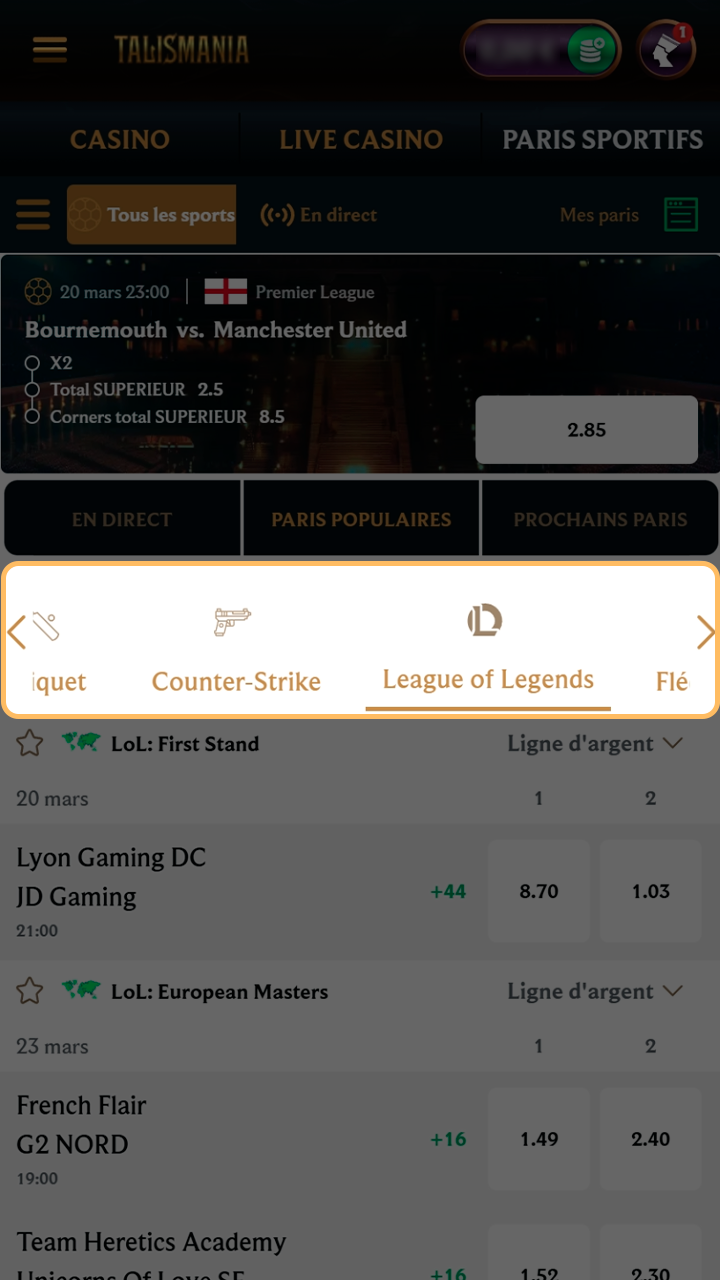This screenshot has height=1280, width=720.
Task: Select Tous les sports
Action: [152, 214]
